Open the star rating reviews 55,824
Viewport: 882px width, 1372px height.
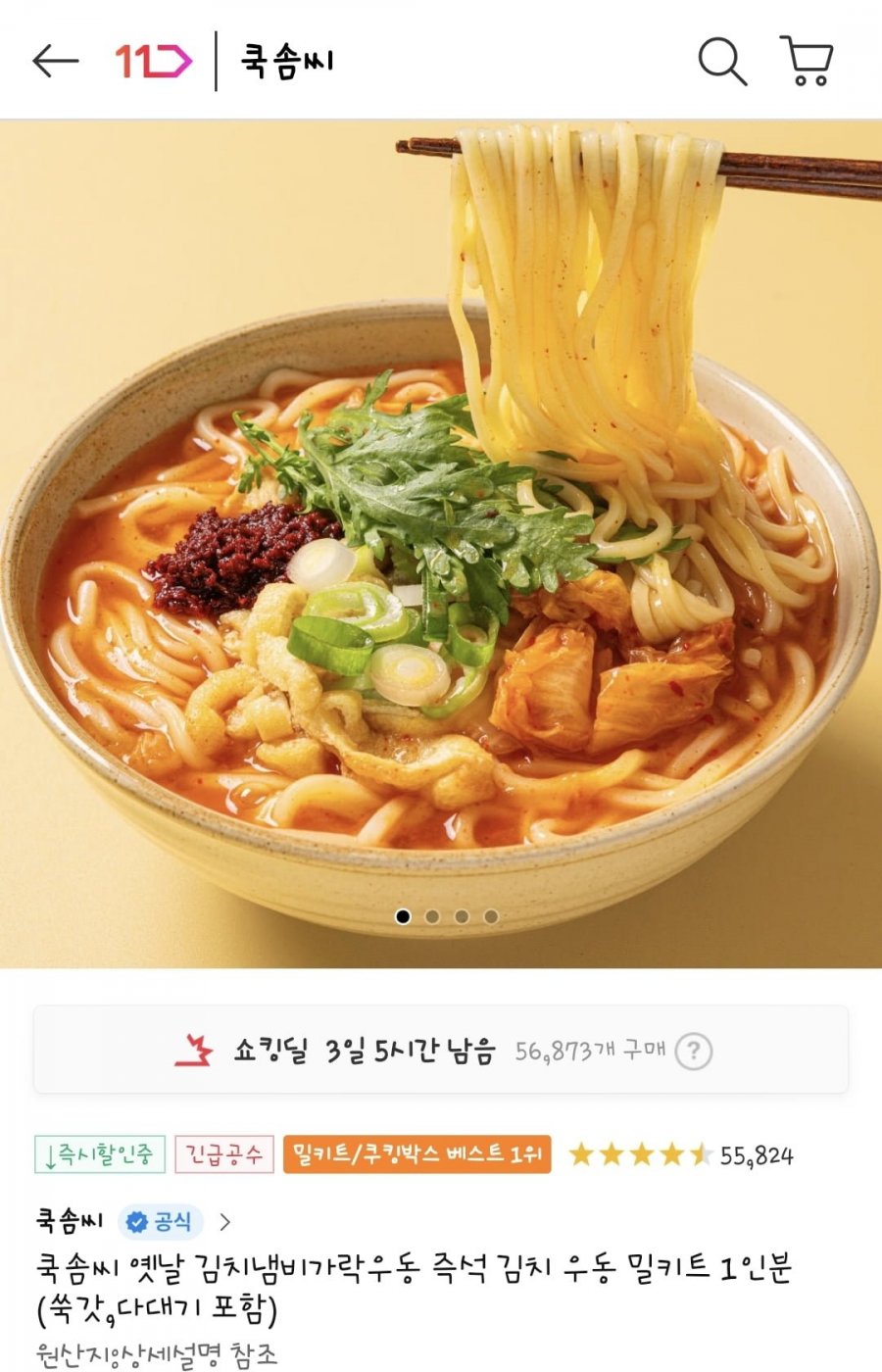pos(681,1154)
